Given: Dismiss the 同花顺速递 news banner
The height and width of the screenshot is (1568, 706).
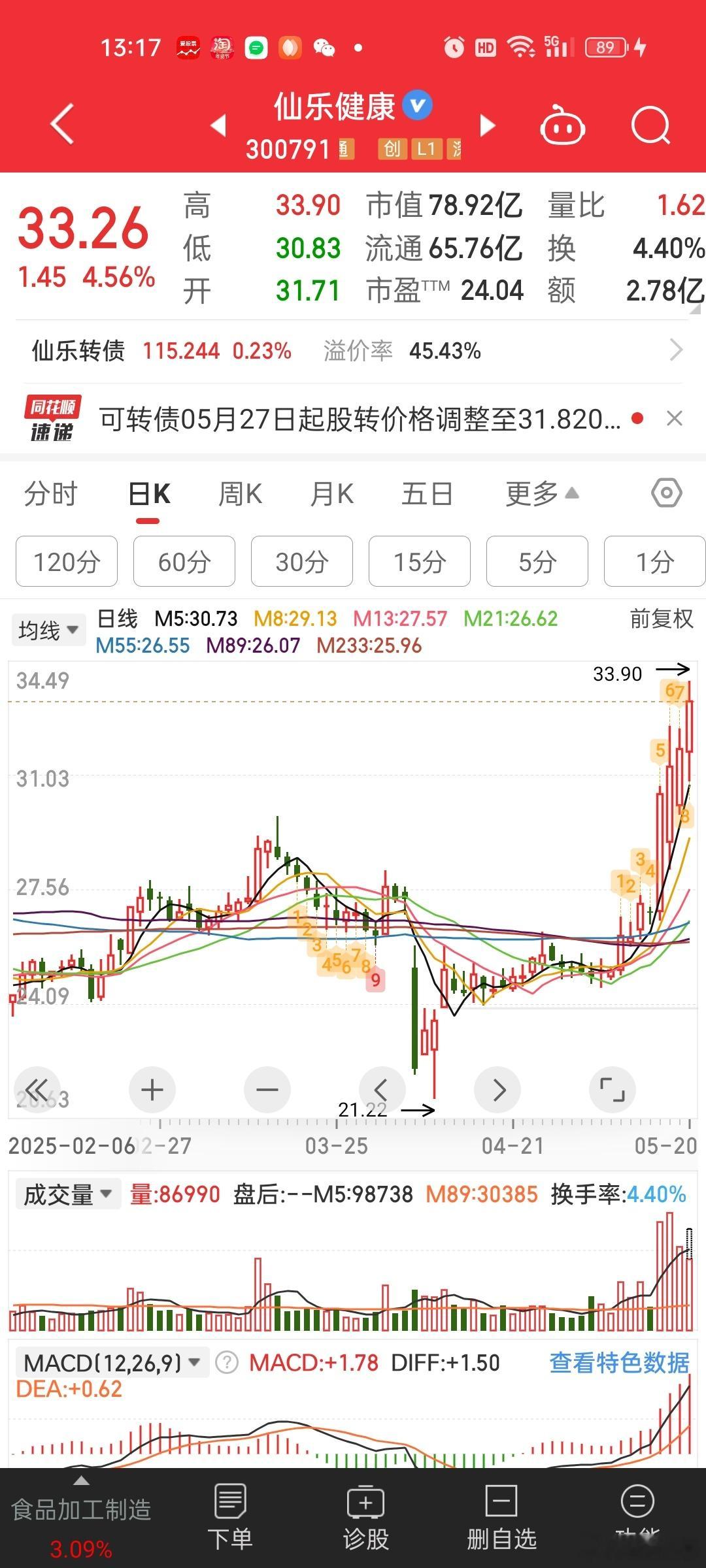Looking at the screenshot, I should click(675, 418).
